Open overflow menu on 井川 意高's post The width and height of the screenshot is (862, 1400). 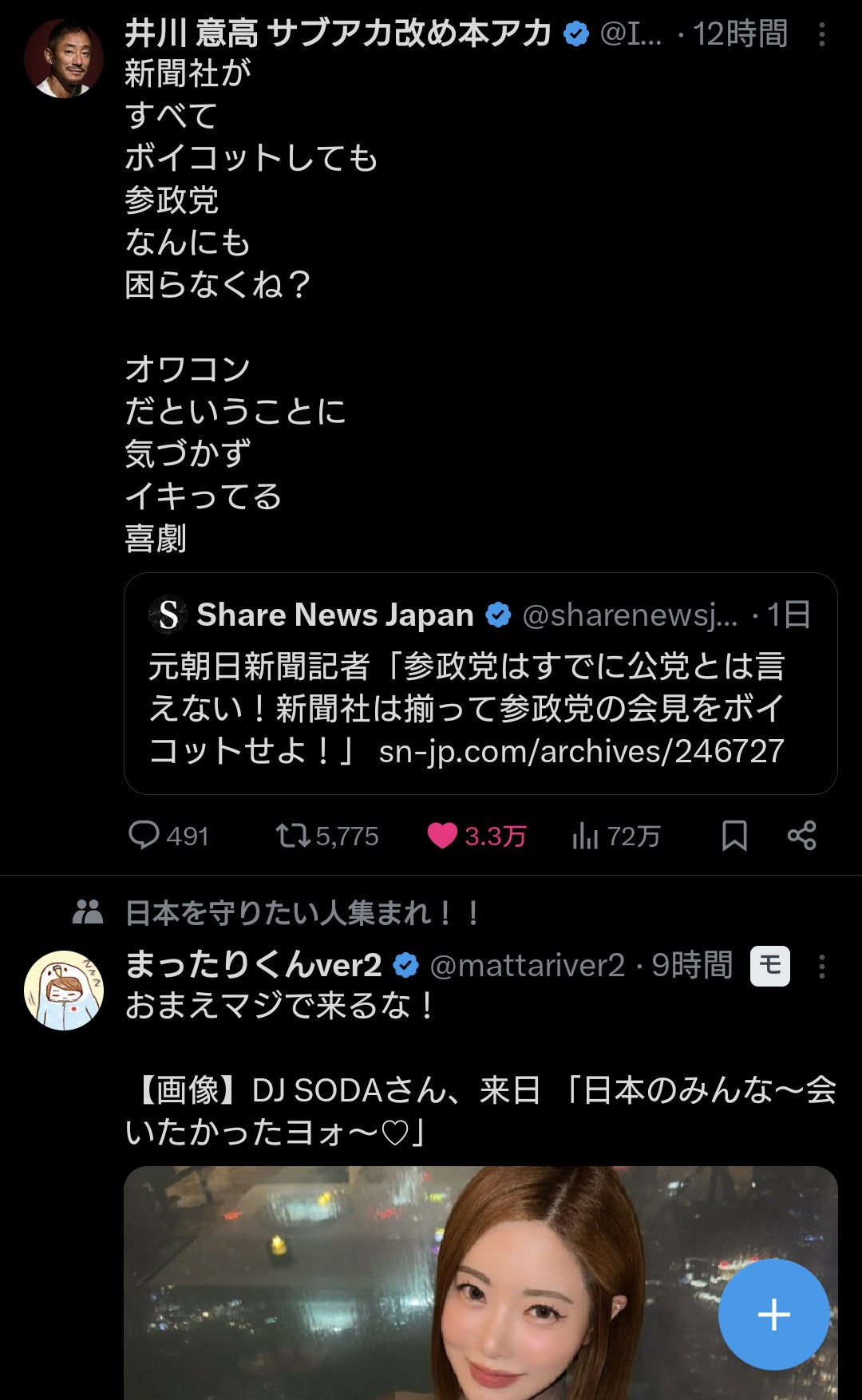tap(821, 34)
